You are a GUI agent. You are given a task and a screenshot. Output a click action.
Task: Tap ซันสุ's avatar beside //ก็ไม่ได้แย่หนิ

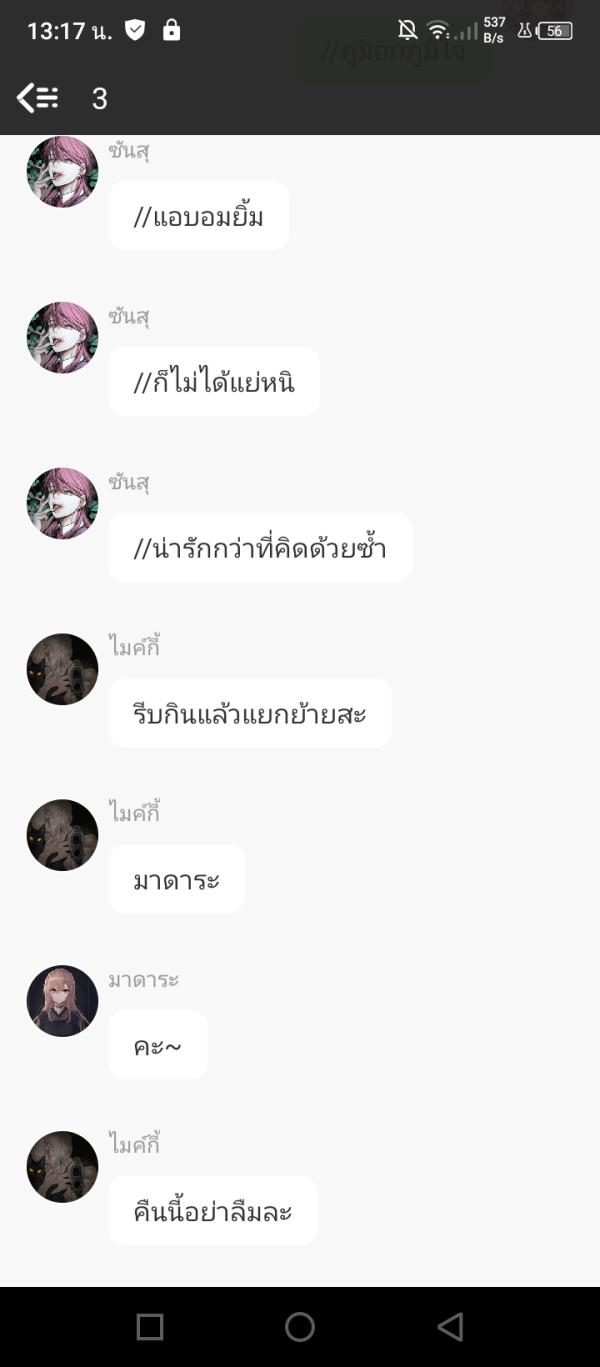pos(62,337)
